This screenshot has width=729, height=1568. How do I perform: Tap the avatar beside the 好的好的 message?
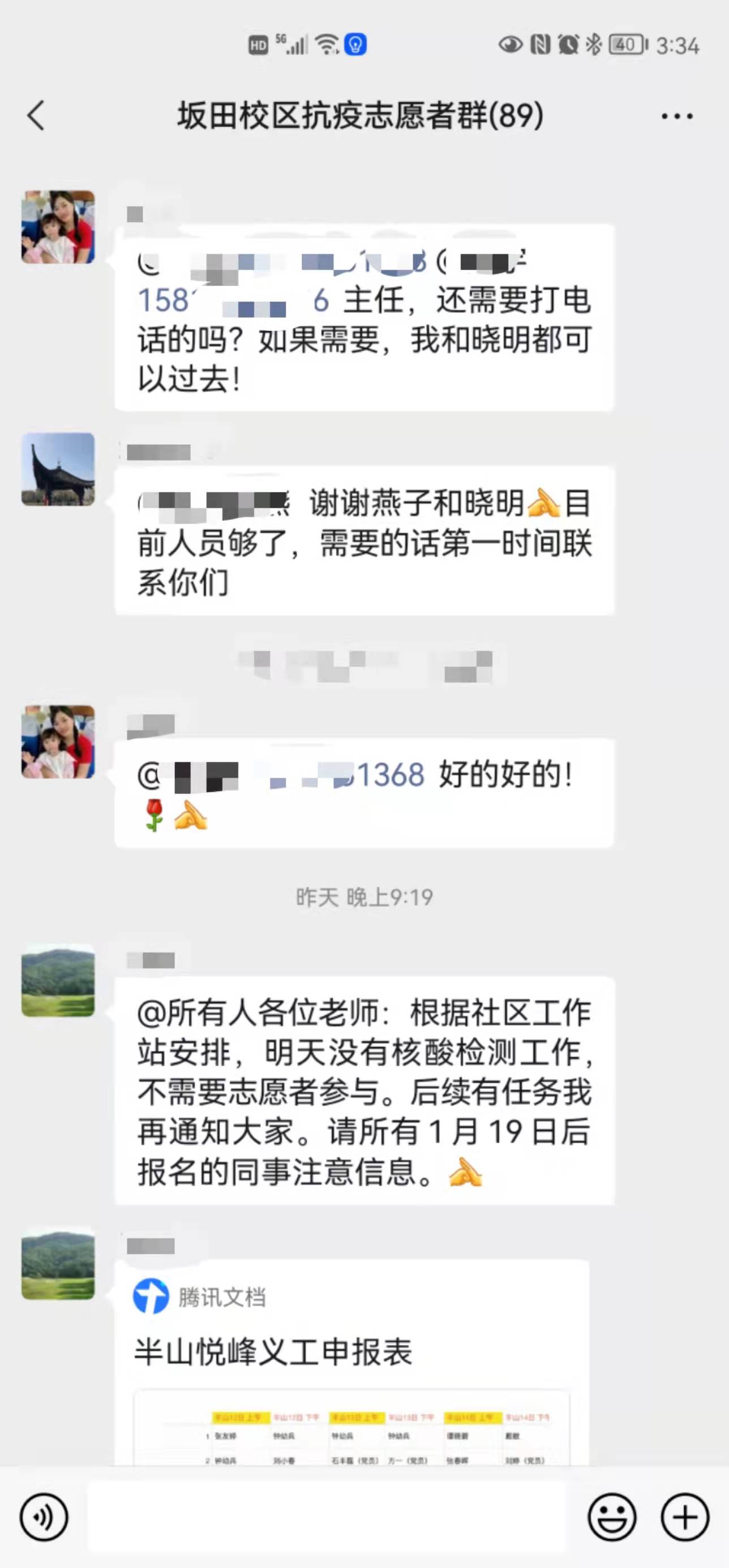click(58, 742)
